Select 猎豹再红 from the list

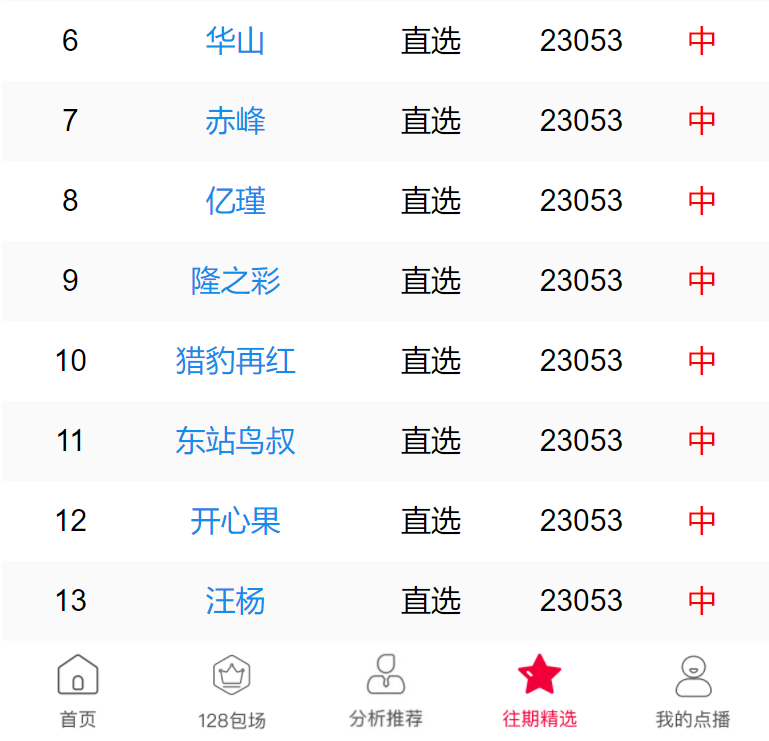coord(235,361)
